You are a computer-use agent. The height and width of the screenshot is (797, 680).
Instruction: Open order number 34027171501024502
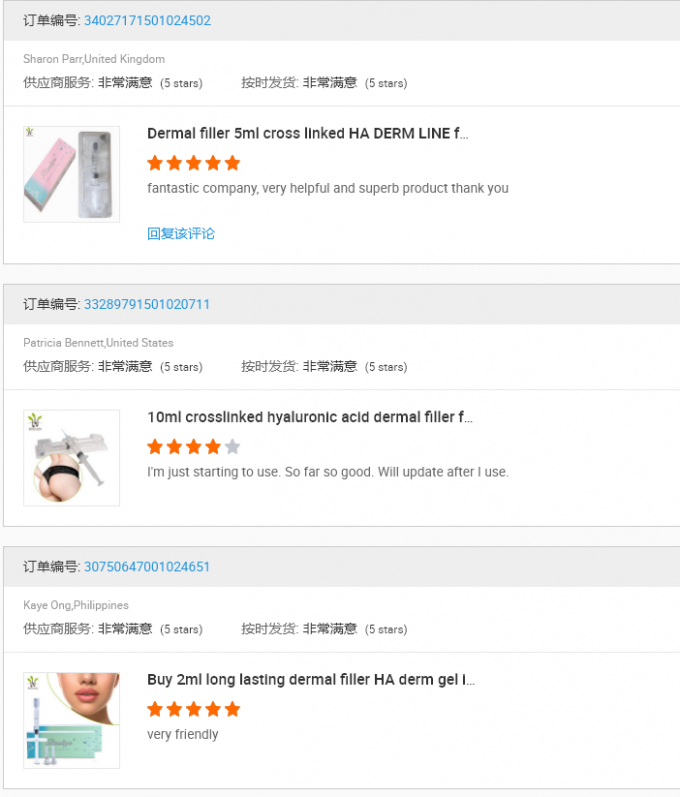(147, 20)
